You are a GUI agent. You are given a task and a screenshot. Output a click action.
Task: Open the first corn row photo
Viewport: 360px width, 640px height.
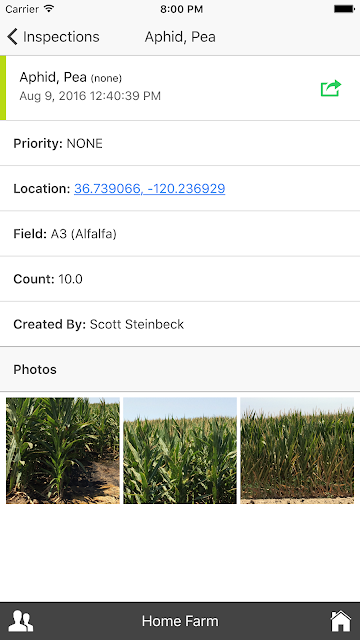click(63, 450)
